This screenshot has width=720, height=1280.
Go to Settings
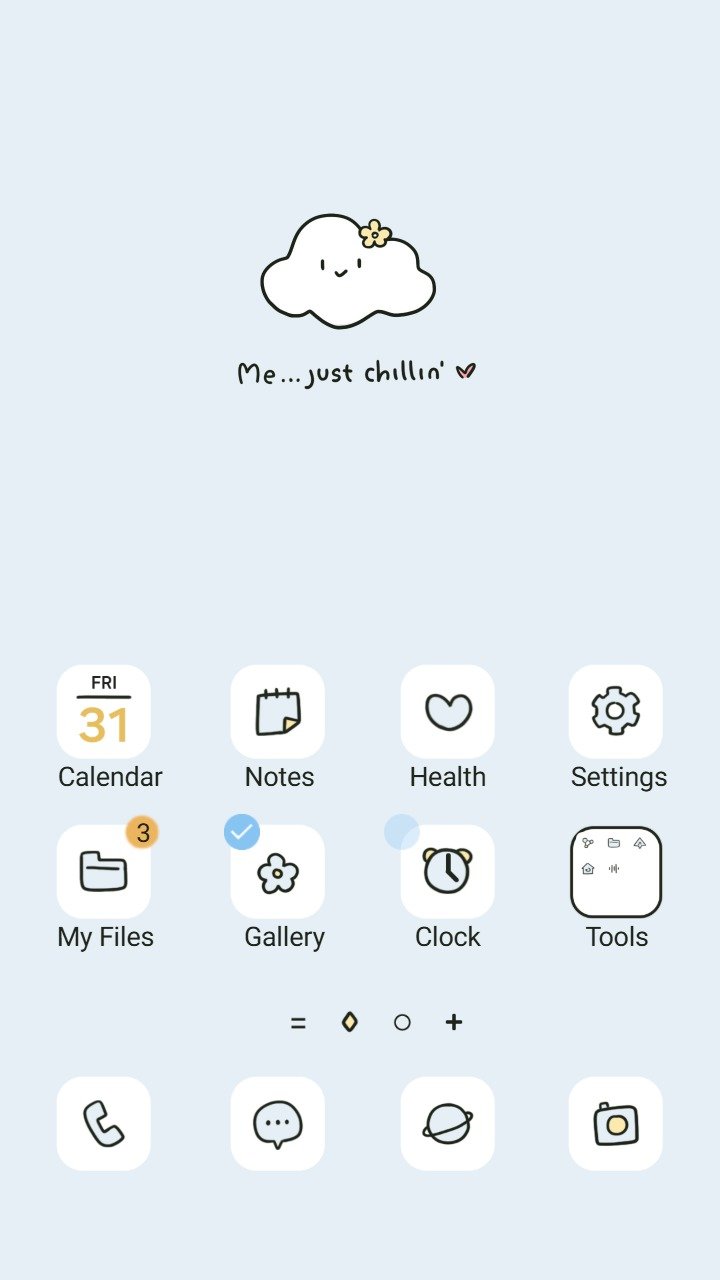[616, 712]
